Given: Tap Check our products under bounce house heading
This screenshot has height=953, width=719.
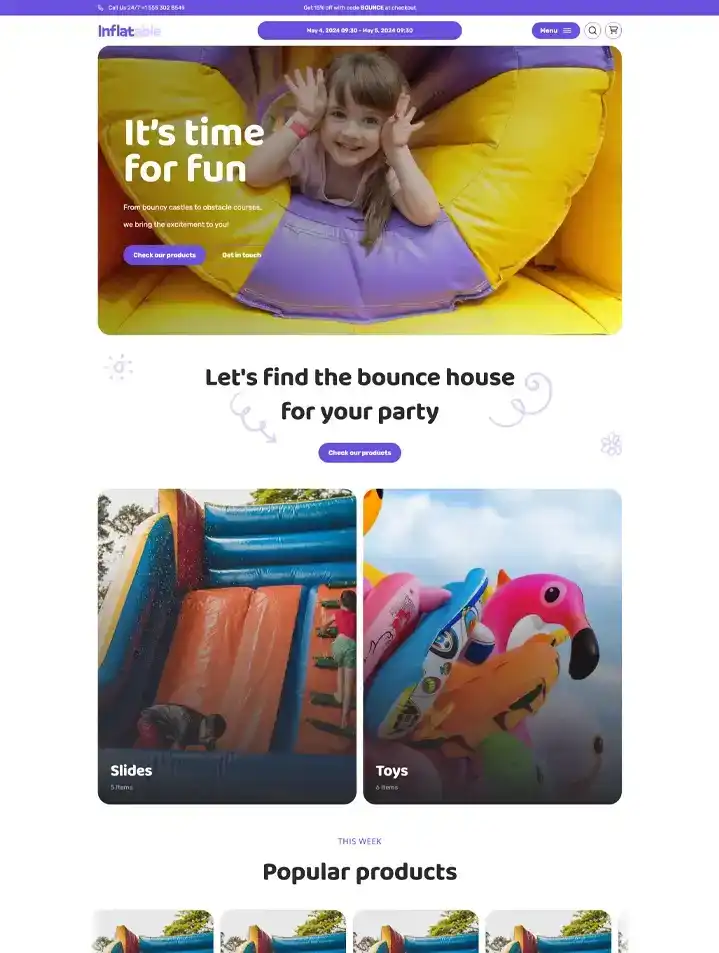Looking at the screenshot, I should (x=359, y=453).
